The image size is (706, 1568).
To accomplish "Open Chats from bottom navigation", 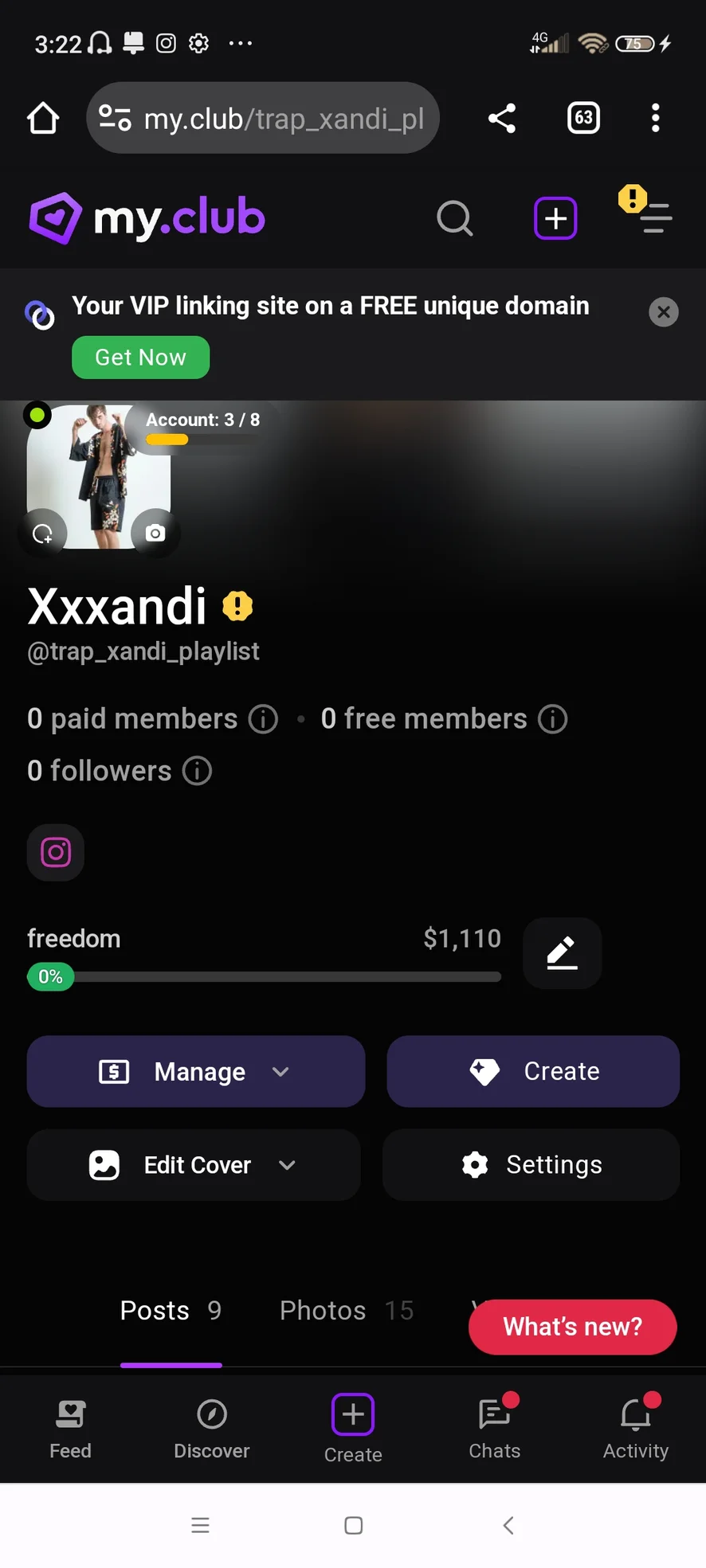I will tap(495, 1429).
